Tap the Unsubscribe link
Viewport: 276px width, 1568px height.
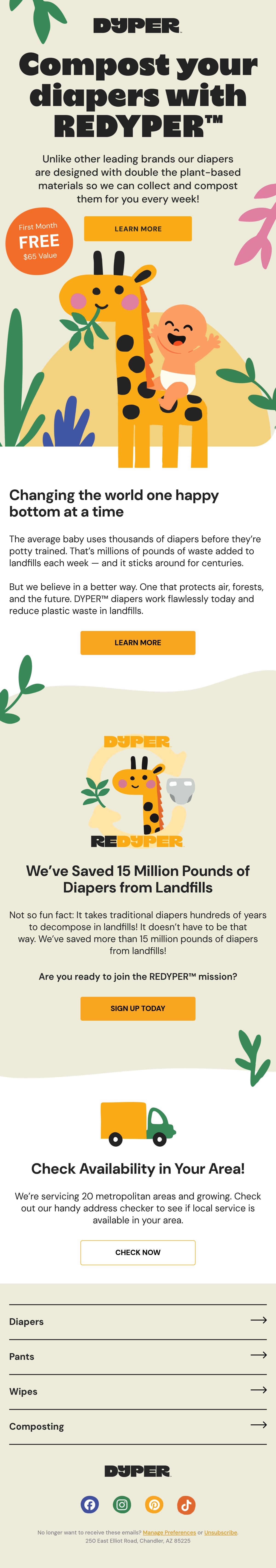point(221,1532)
